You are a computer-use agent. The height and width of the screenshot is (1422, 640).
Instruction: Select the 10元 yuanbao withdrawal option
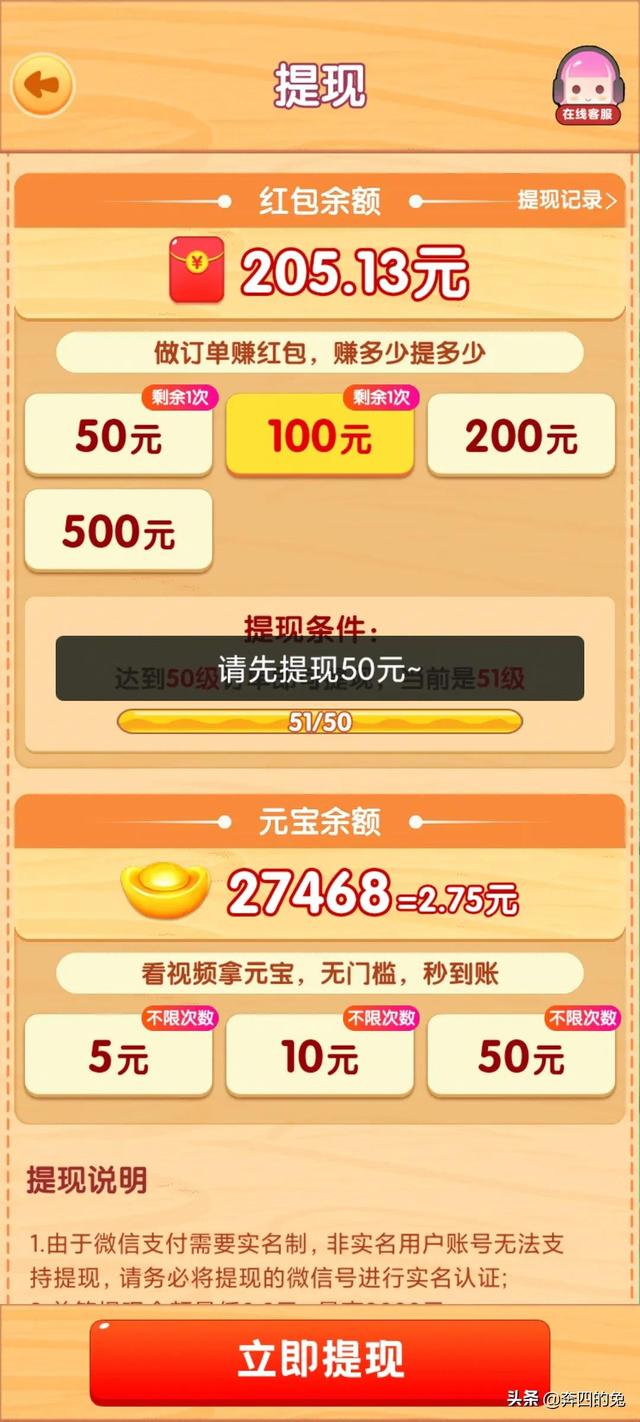[x=320, y=1057]
